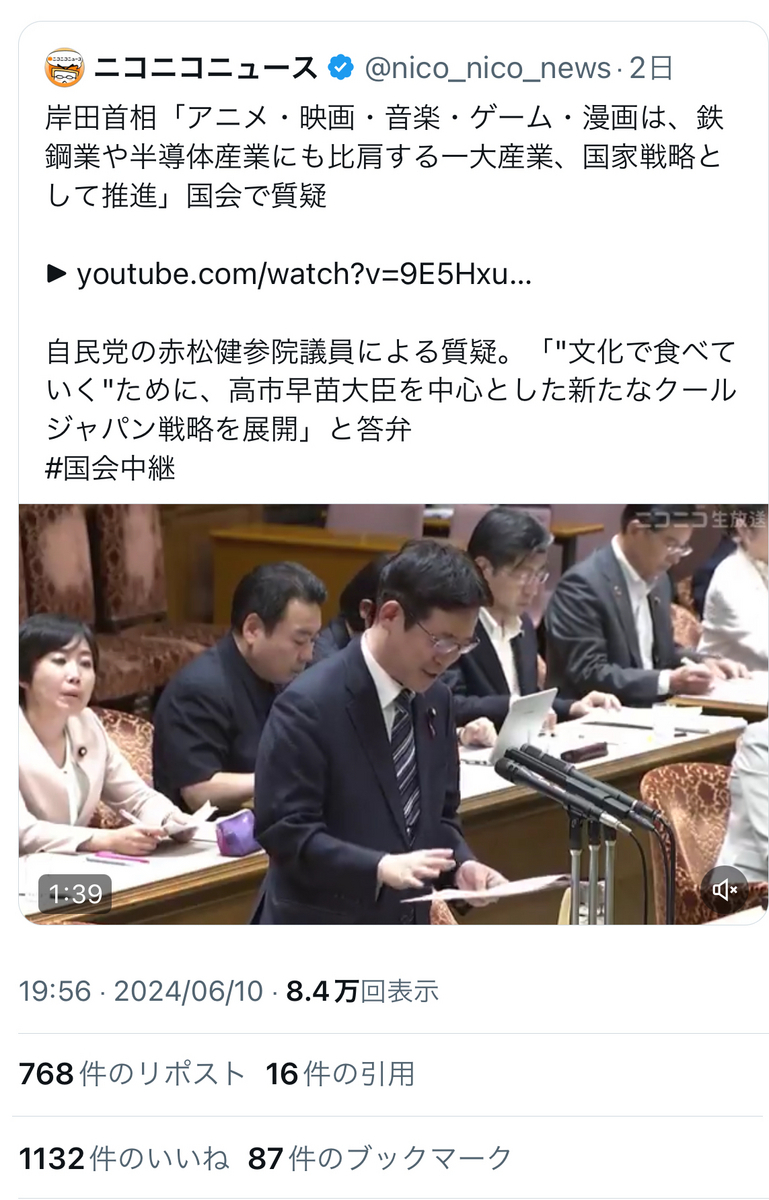The height and width of the screenshot is (1200, 769).
Task: View the 768 reposts list
Action: point(132,1074)
